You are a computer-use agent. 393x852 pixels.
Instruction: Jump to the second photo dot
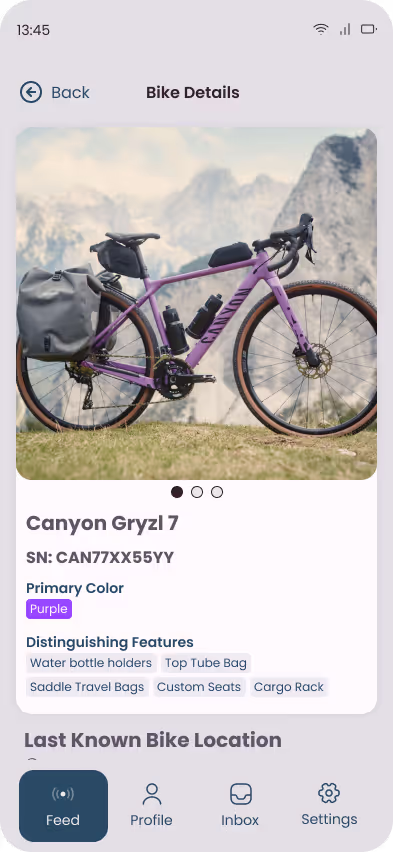point(197,492)
